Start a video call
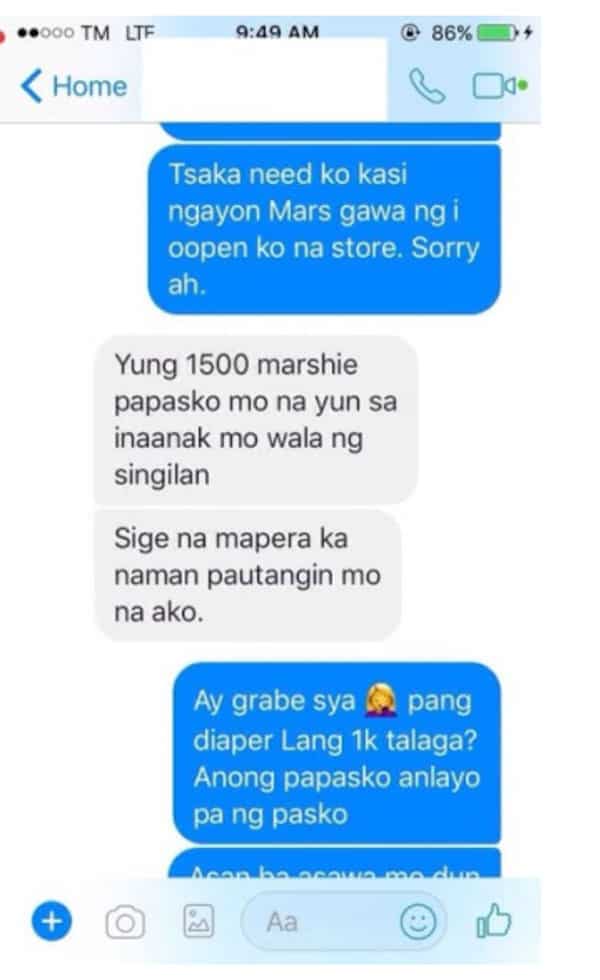600x980 pixels. coord(499,86)
